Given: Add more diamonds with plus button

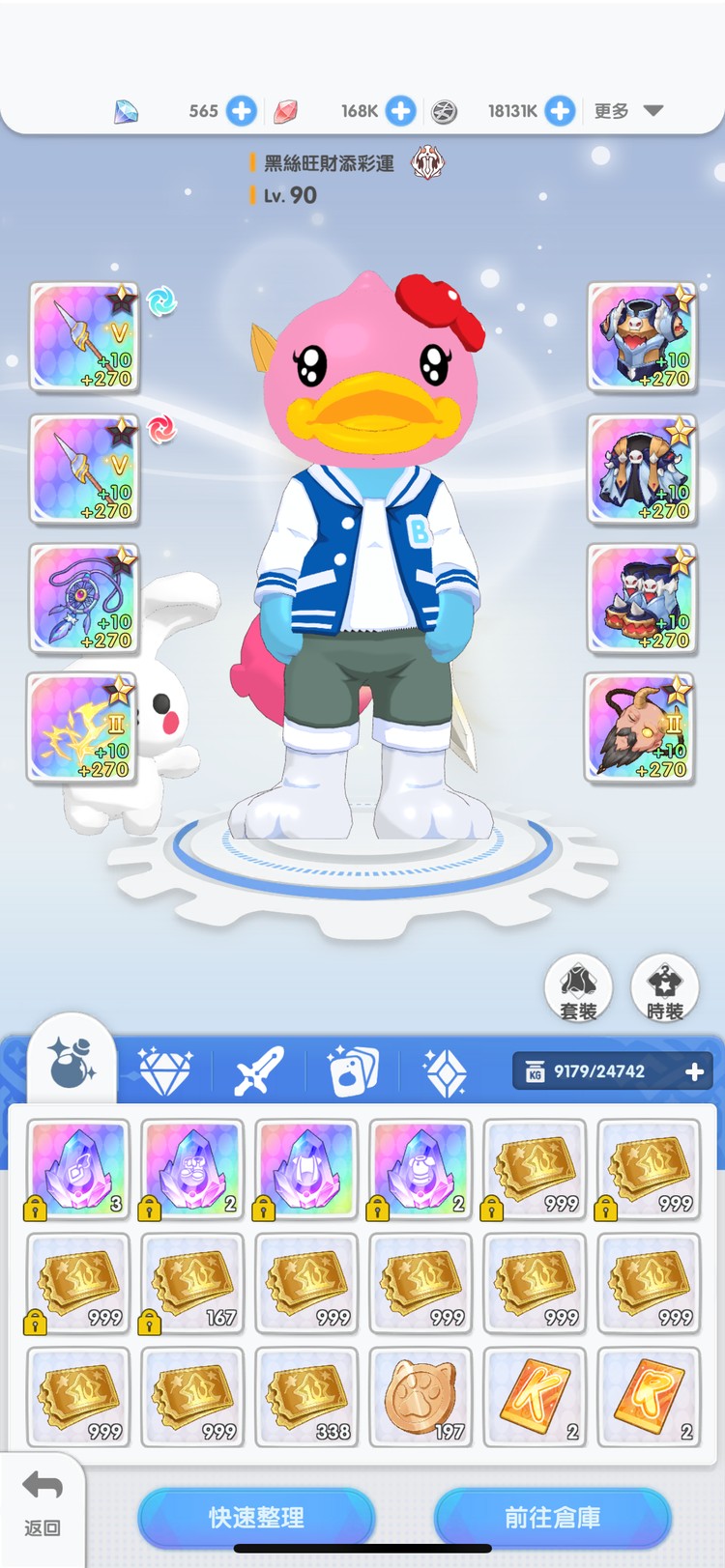Looking at the screenshot, I should 242,111.
